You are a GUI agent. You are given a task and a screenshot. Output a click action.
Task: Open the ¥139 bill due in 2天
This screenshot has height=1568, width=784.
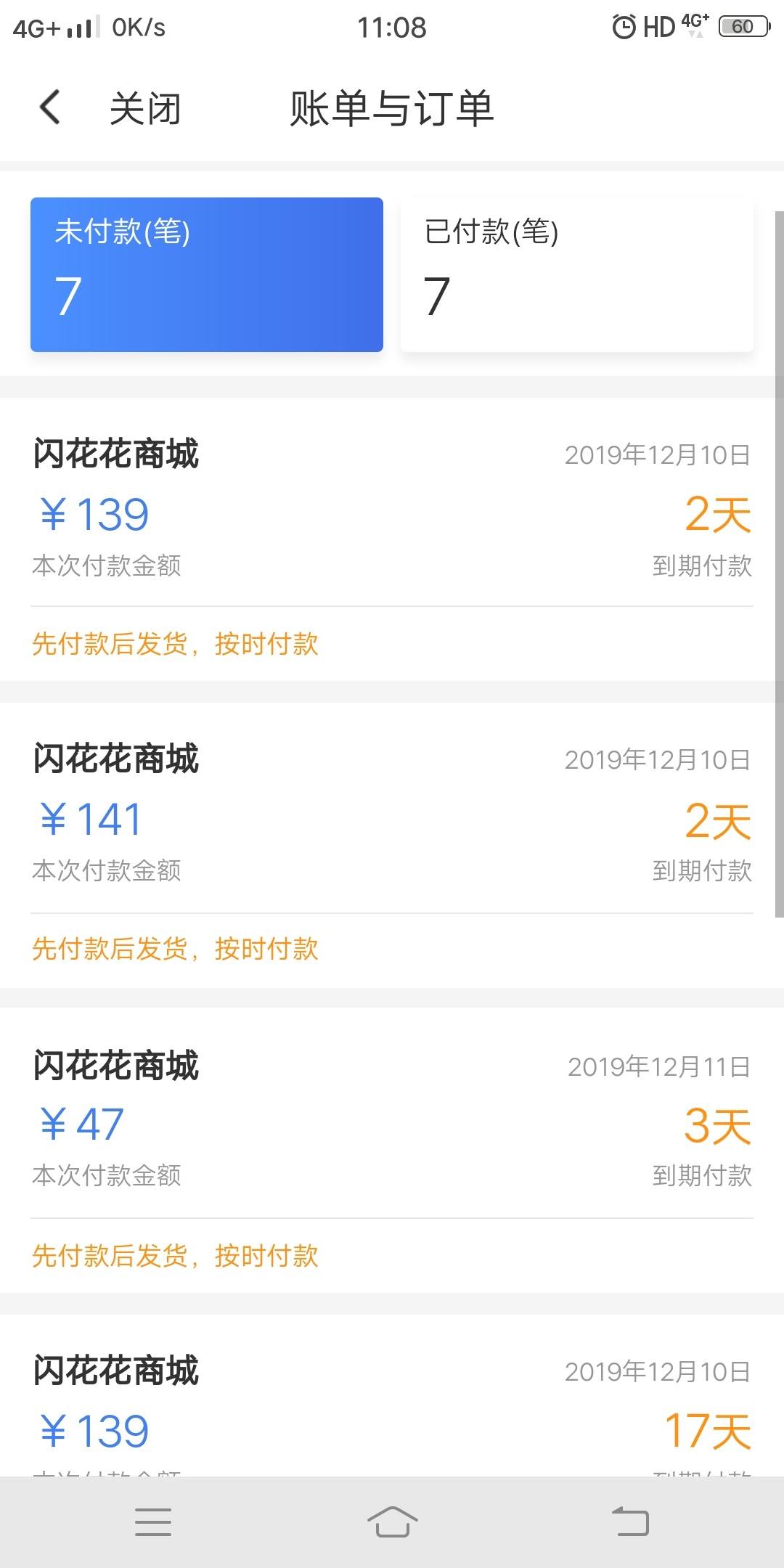[392, 539]
